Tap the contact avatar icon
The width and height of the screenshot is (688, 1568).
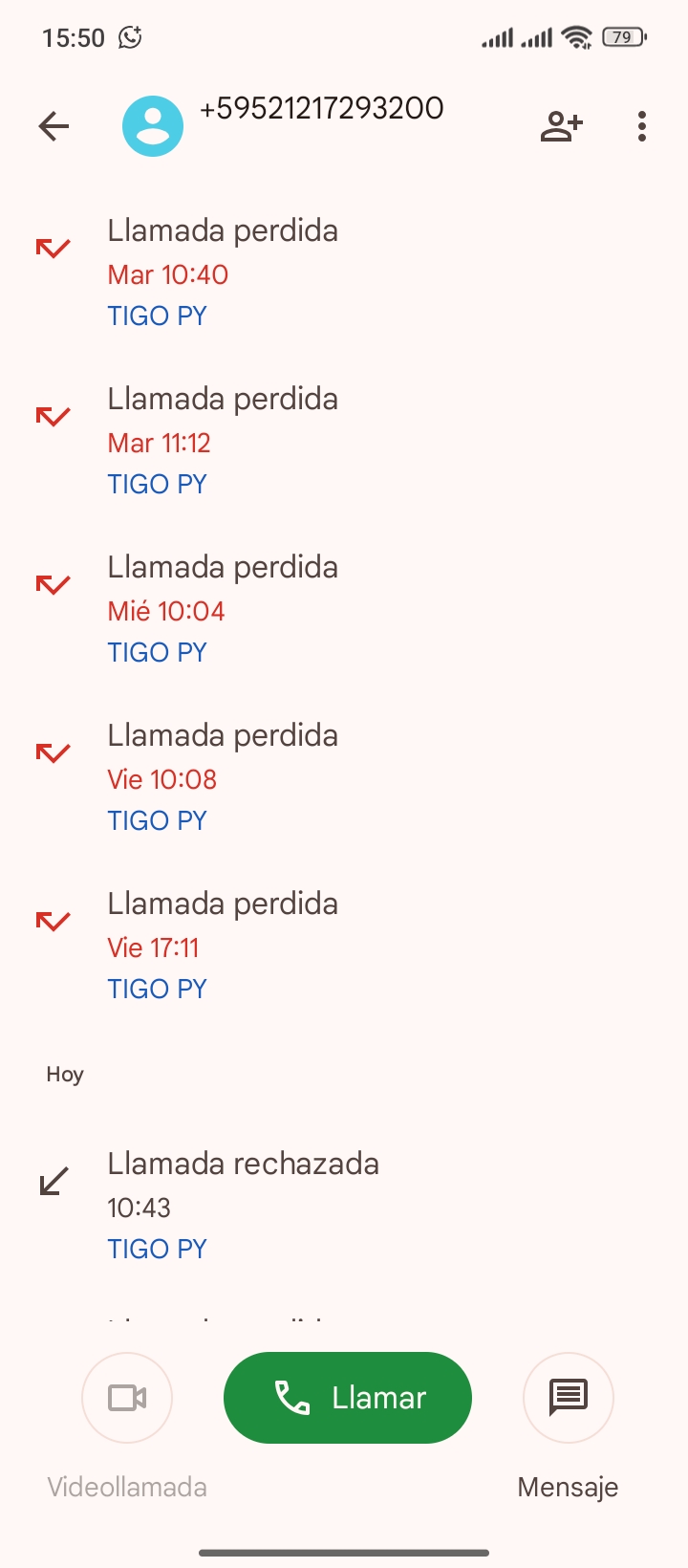[x=153, y=126]
